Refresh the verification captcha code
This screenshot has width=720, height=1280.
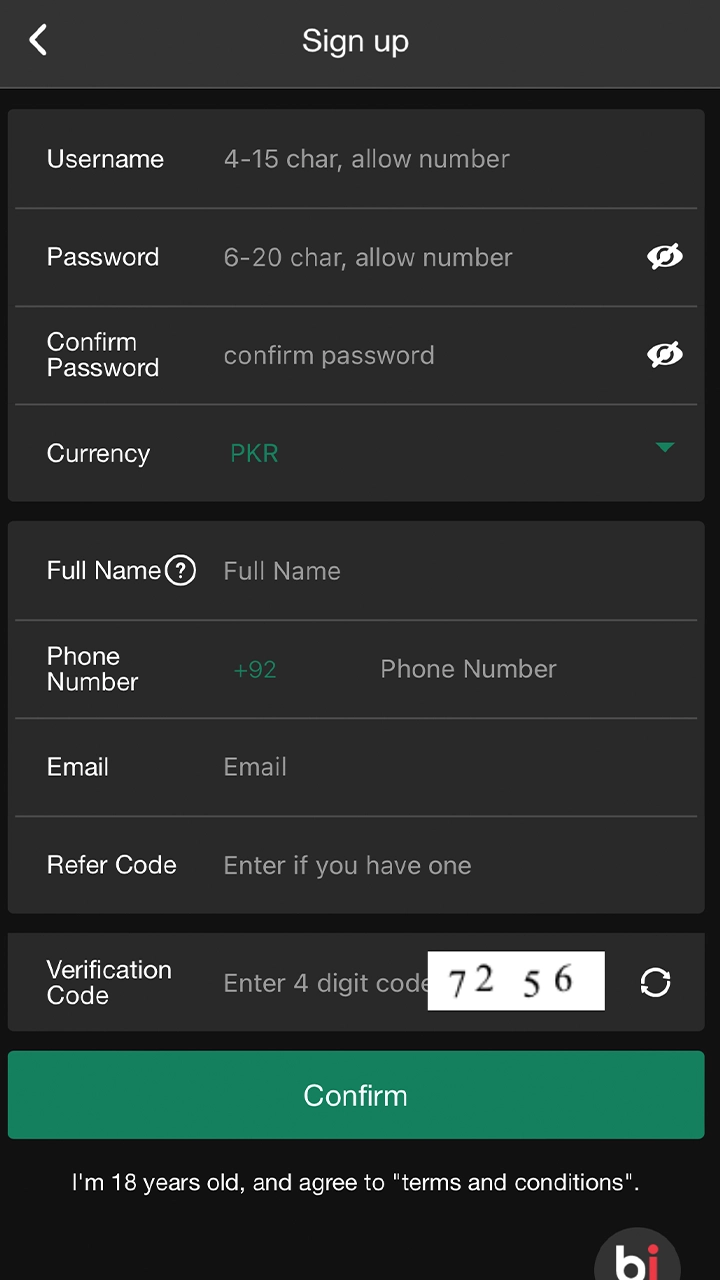[655, 982]
